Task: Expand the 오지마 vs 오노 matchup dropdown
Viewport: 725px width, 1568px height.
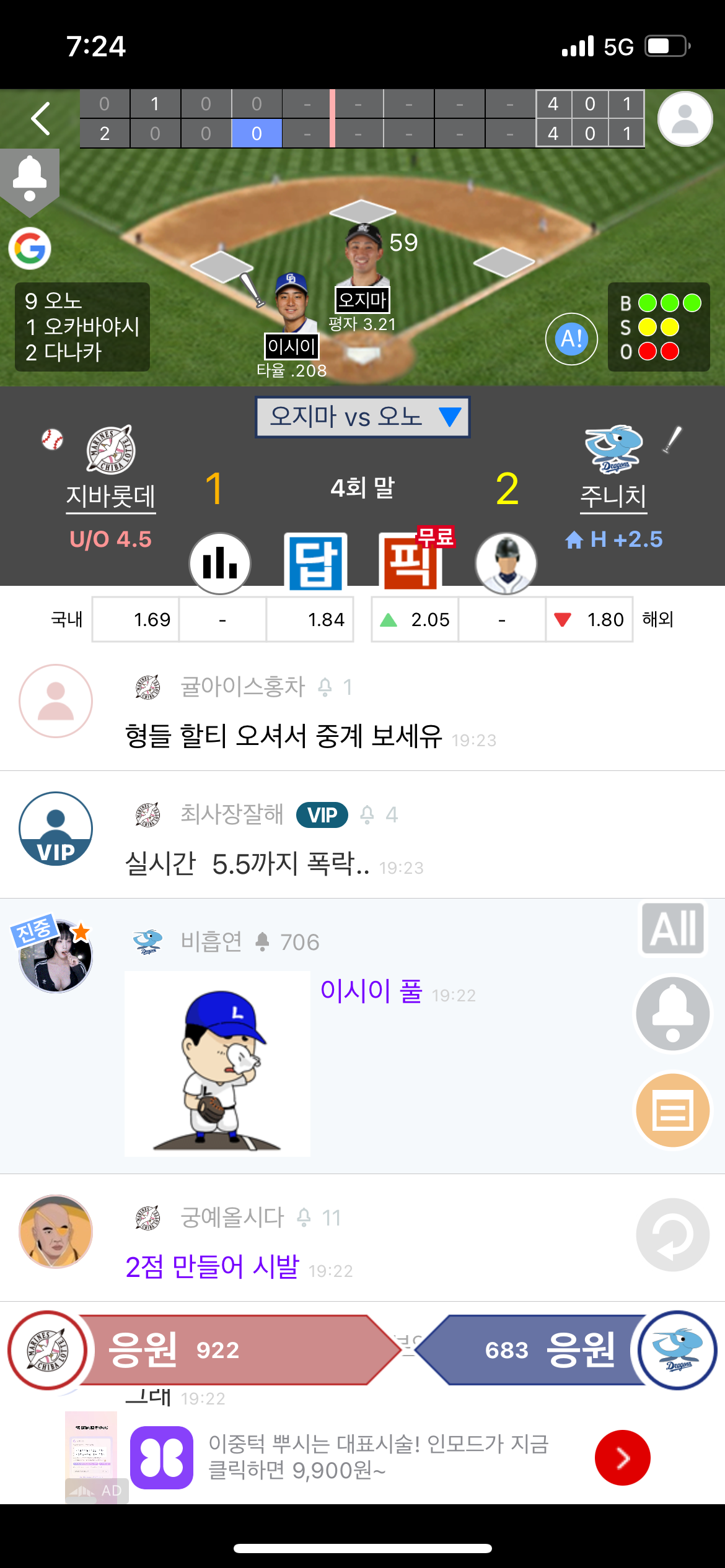Action: (362, 417)
